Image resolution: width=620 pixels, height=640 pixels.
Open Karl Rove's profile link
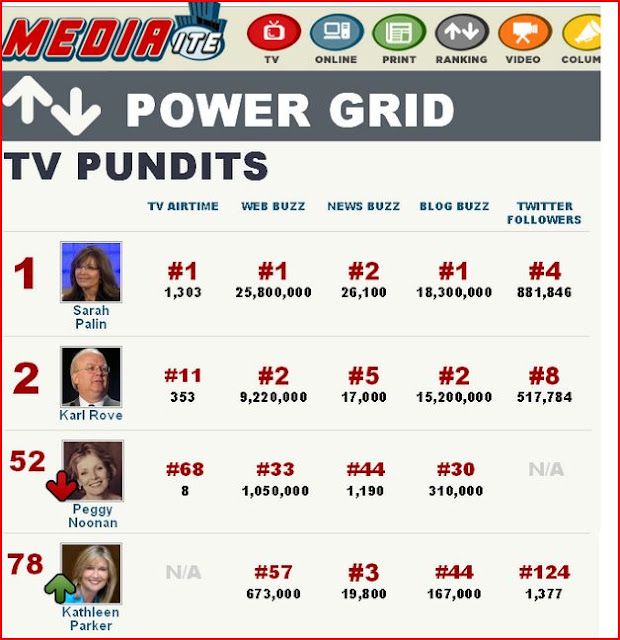[91, 415]
